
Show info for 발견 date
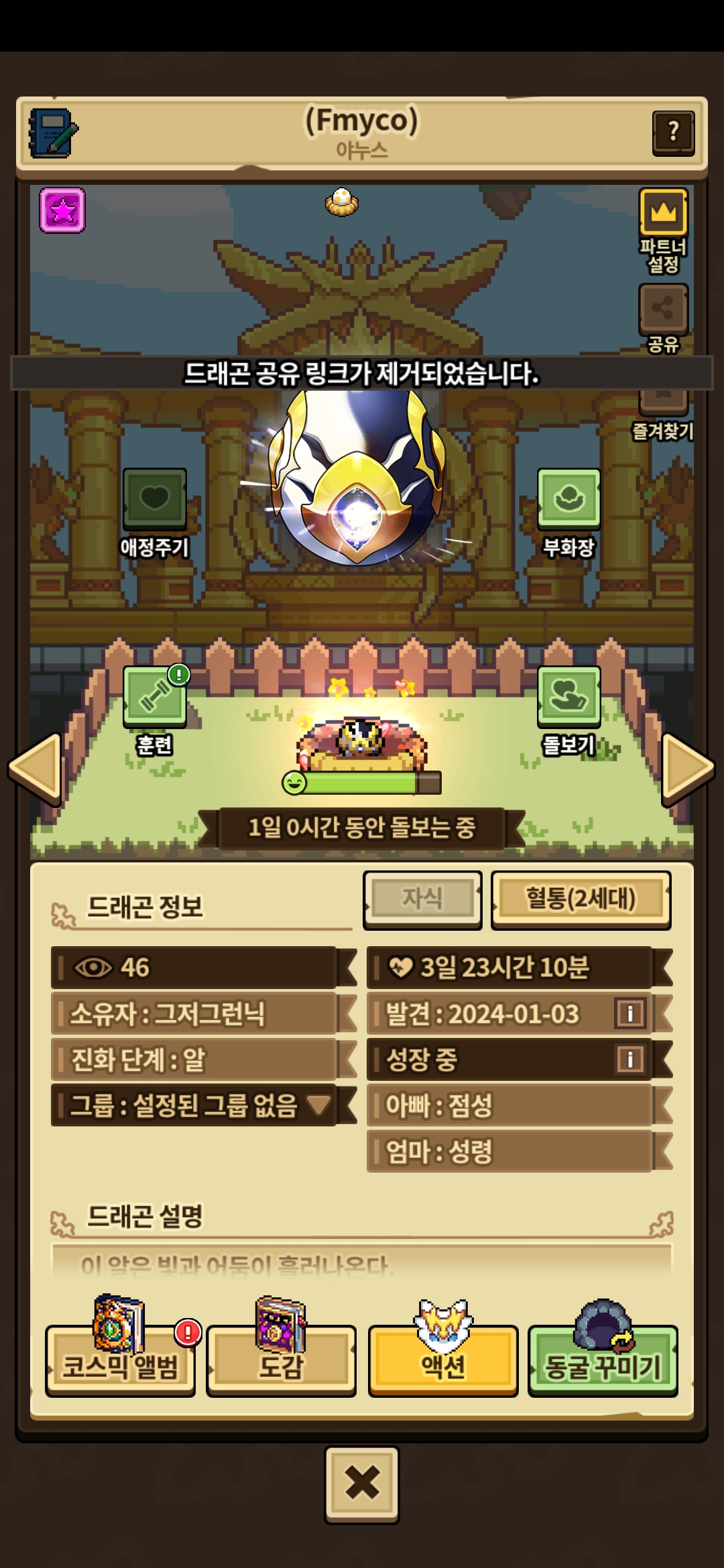pos(629,1013)
